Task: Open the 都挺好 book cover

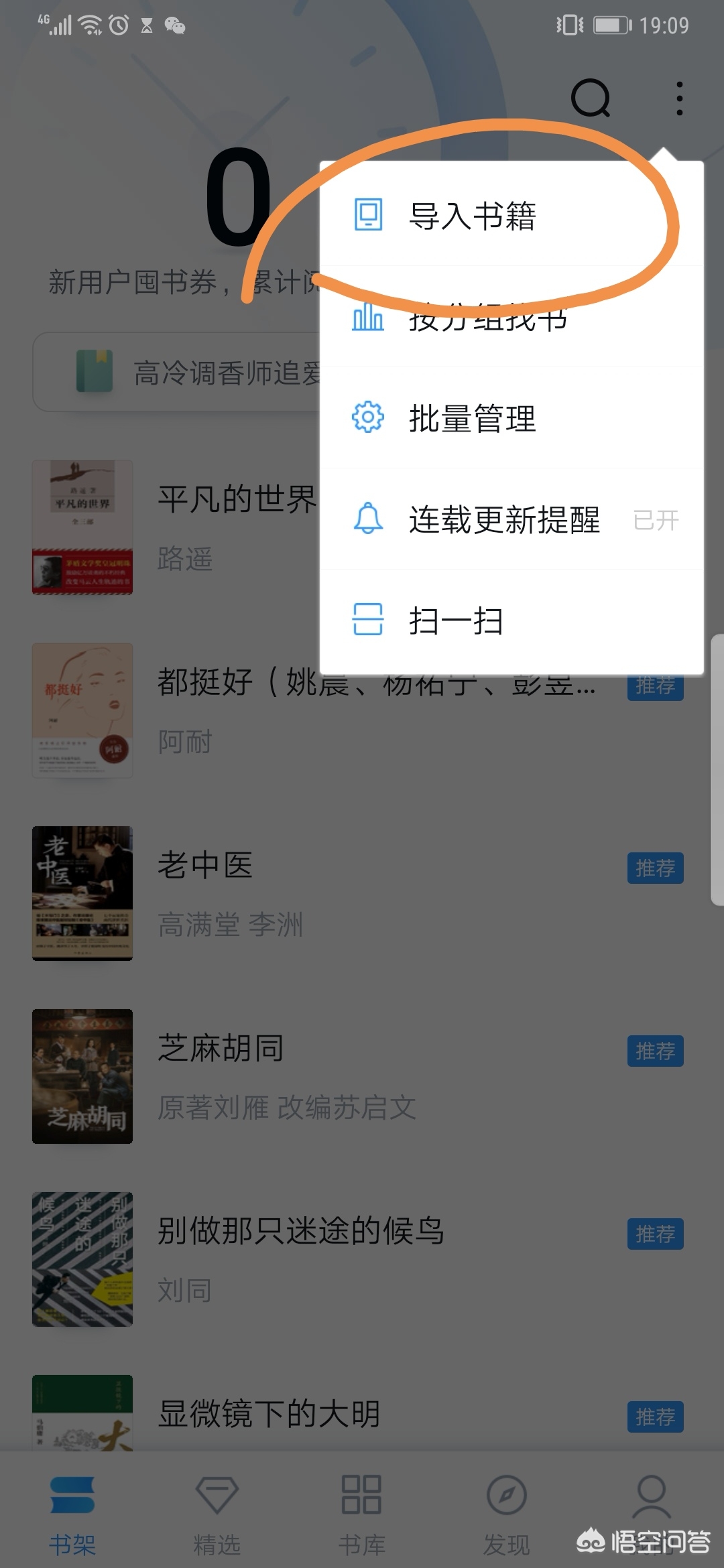Action: pos(82,710)
